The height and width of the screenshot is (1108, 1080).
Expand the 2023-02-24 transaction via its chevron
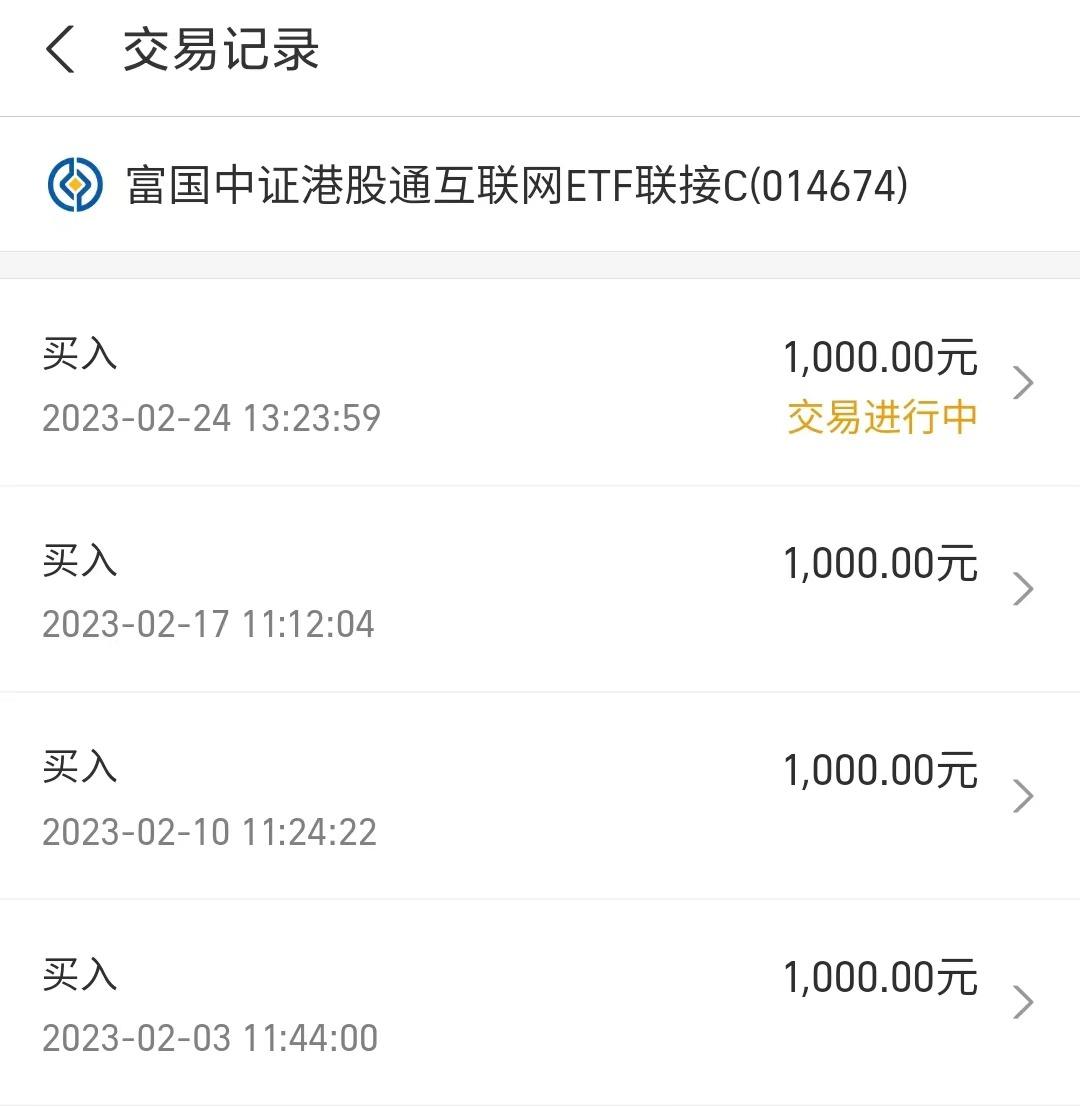tap(1022, 382)
